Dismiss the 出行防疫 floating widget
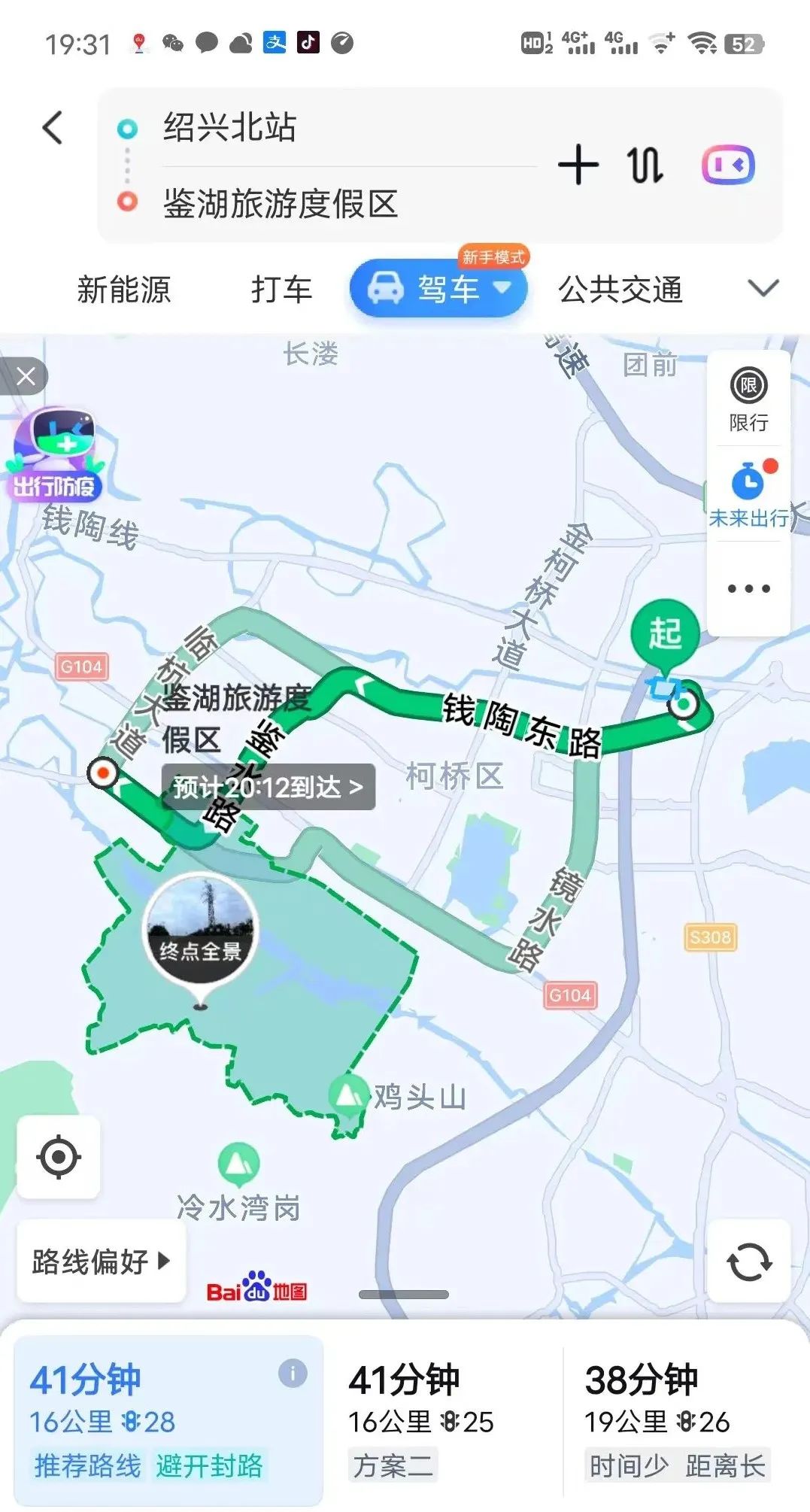The image size is (810, 1512). (x=25, y=376)
